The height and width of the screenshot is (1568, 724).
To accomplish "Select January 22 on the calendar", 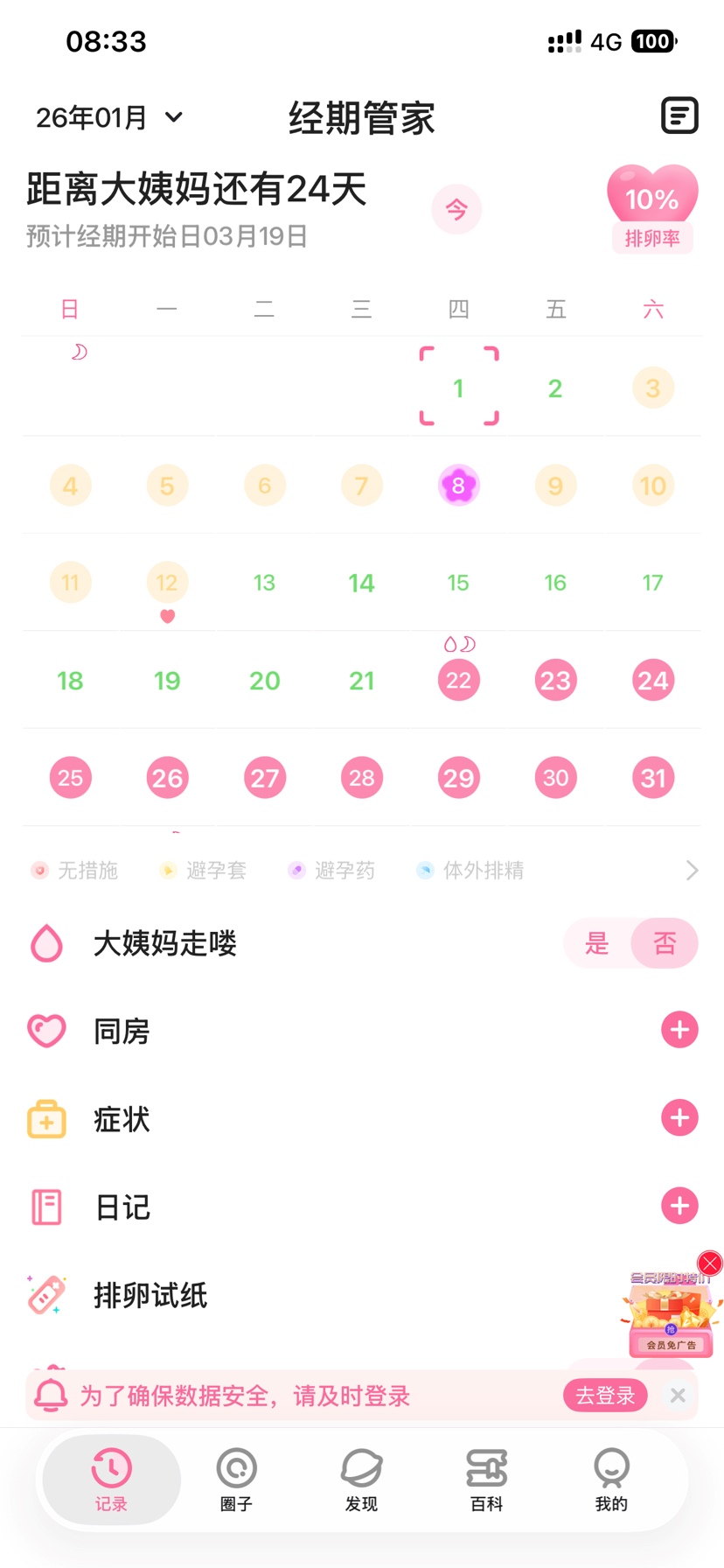I will click(458, 681).
